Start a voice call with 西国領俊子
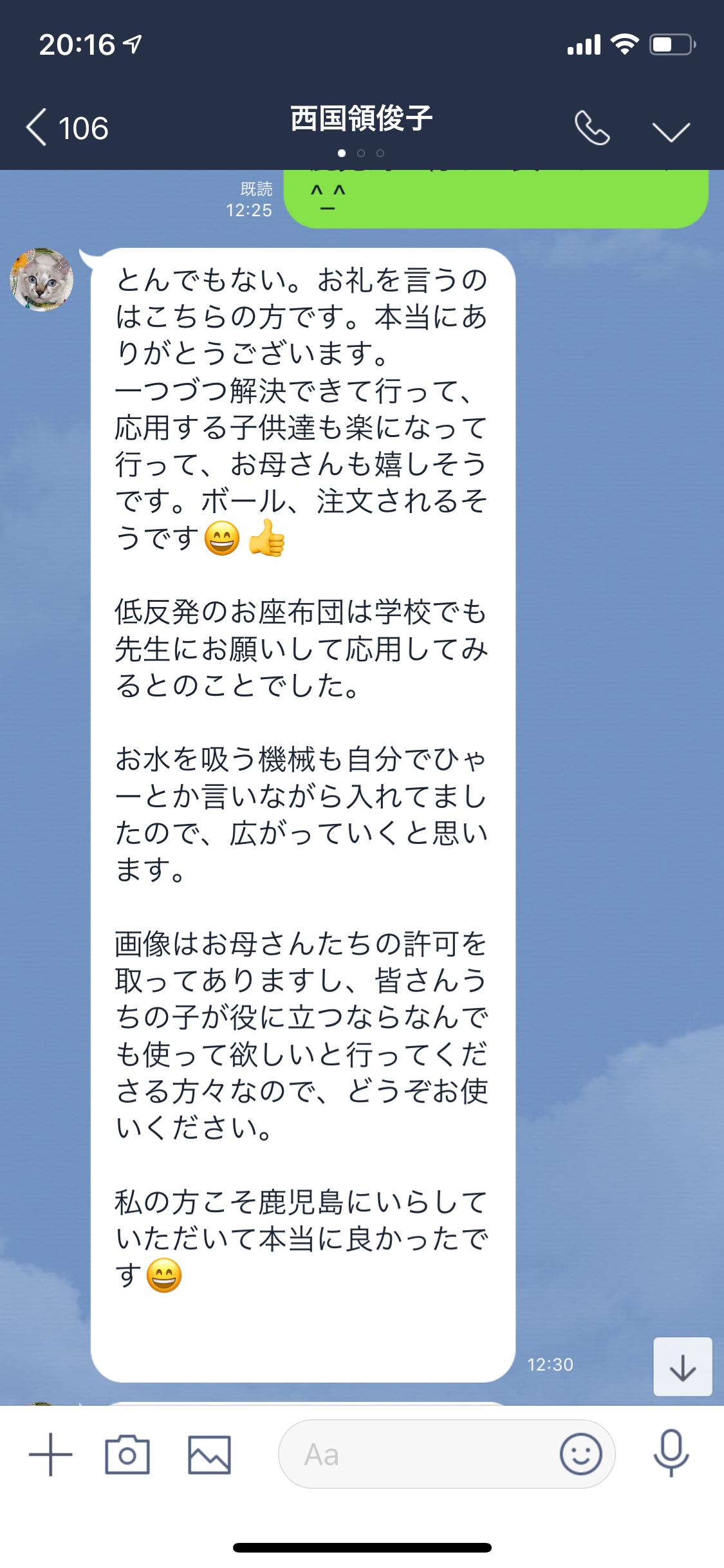724x1568 pixels. [592, 127]
